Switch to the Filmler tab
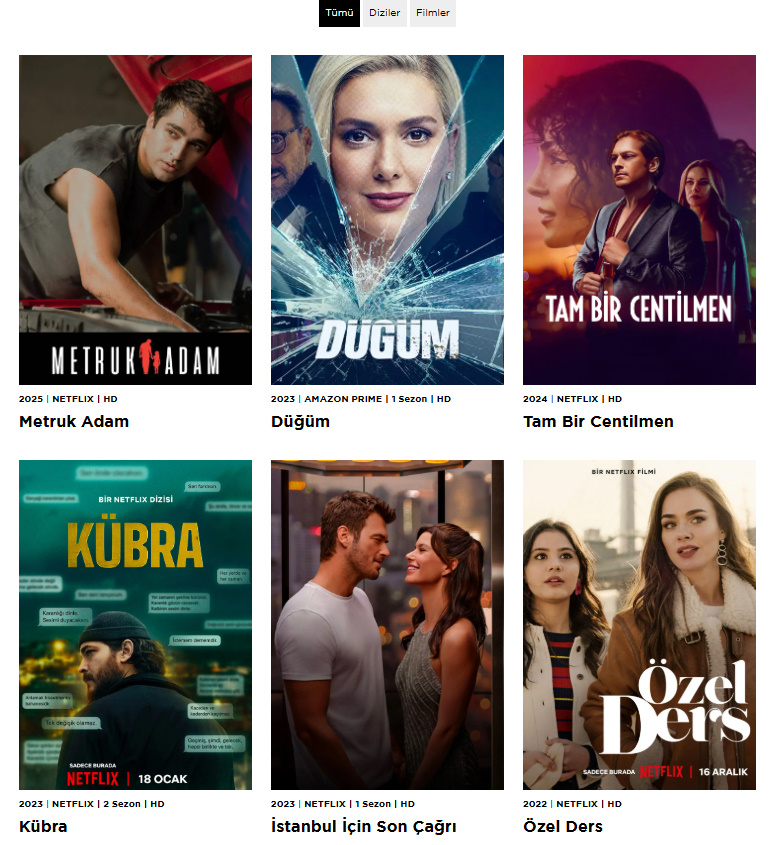 click(433, 13)
